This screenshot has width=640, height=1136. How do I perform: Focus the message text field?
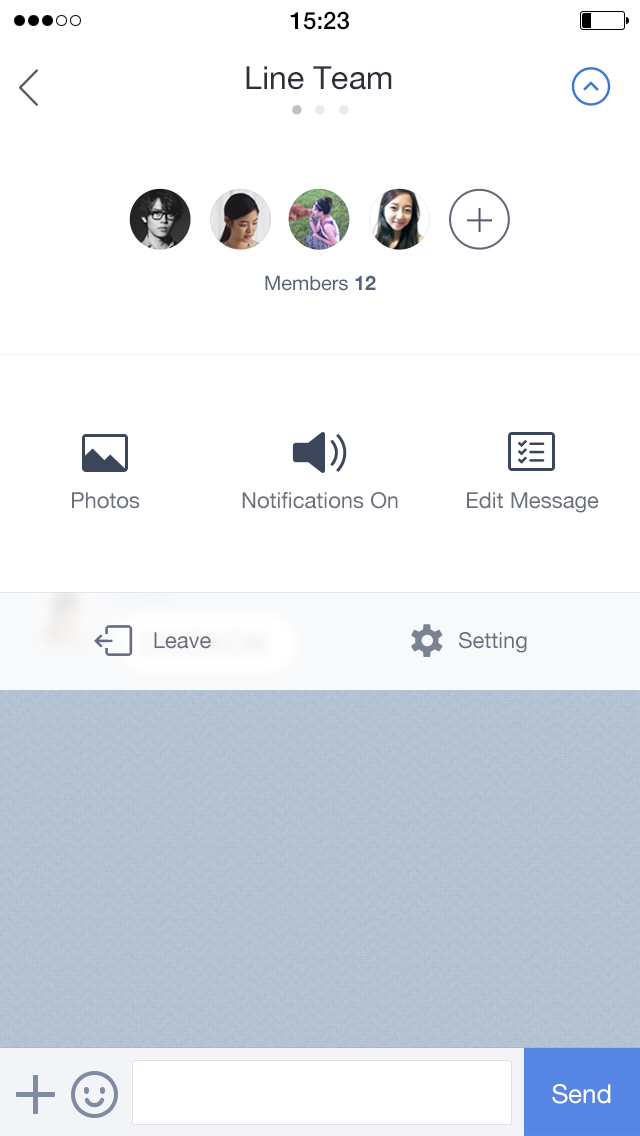pos(322,1093)
